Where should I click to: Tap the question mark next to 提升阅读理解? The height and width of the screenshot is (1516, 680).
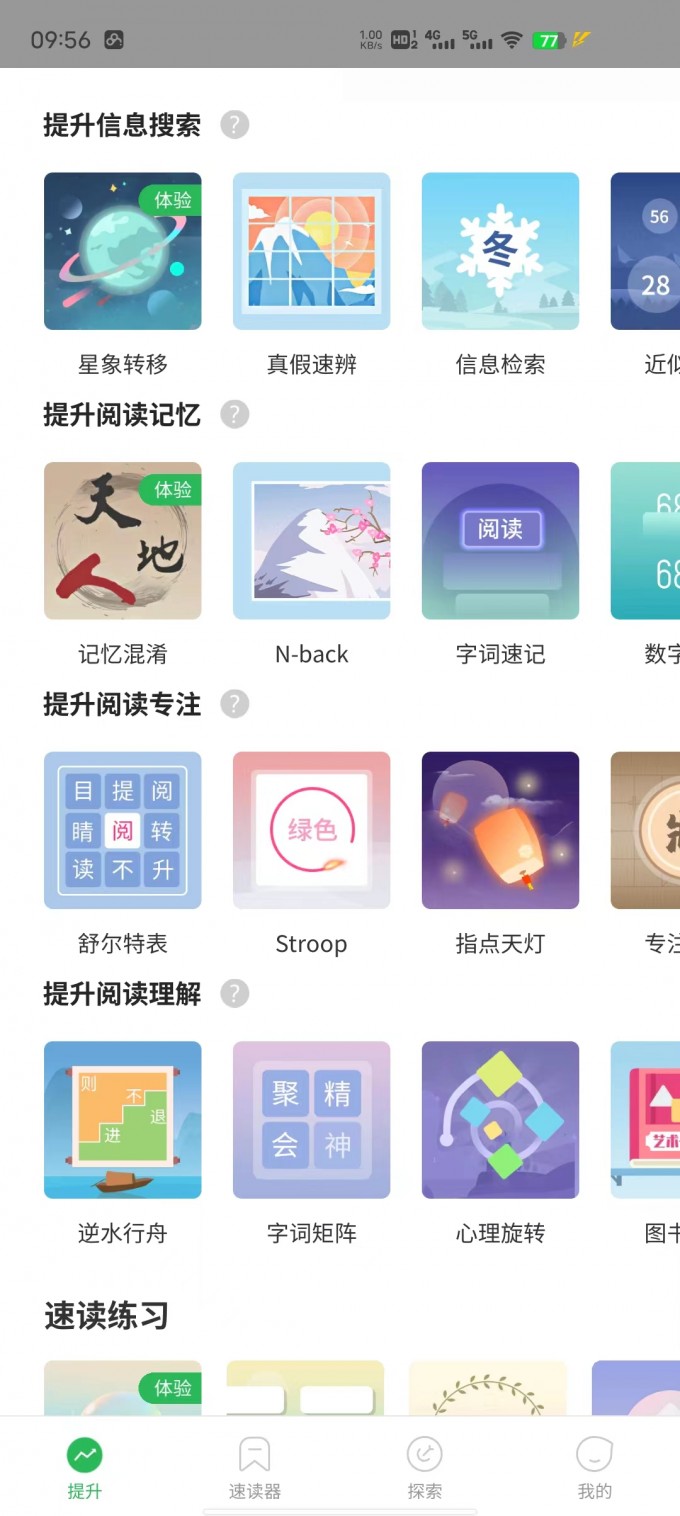pos(235,994)
